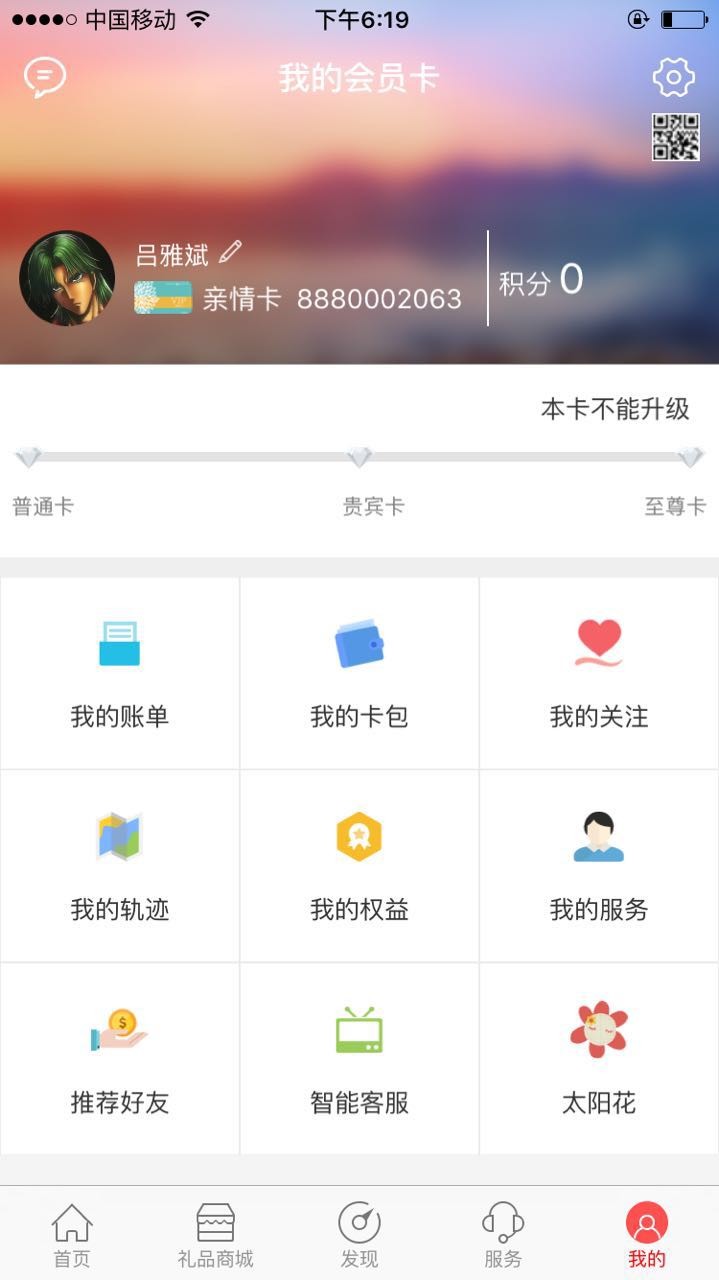Screen dimensions: 719x1280
Task: Show my membership QR code
Action: [676, 137]
